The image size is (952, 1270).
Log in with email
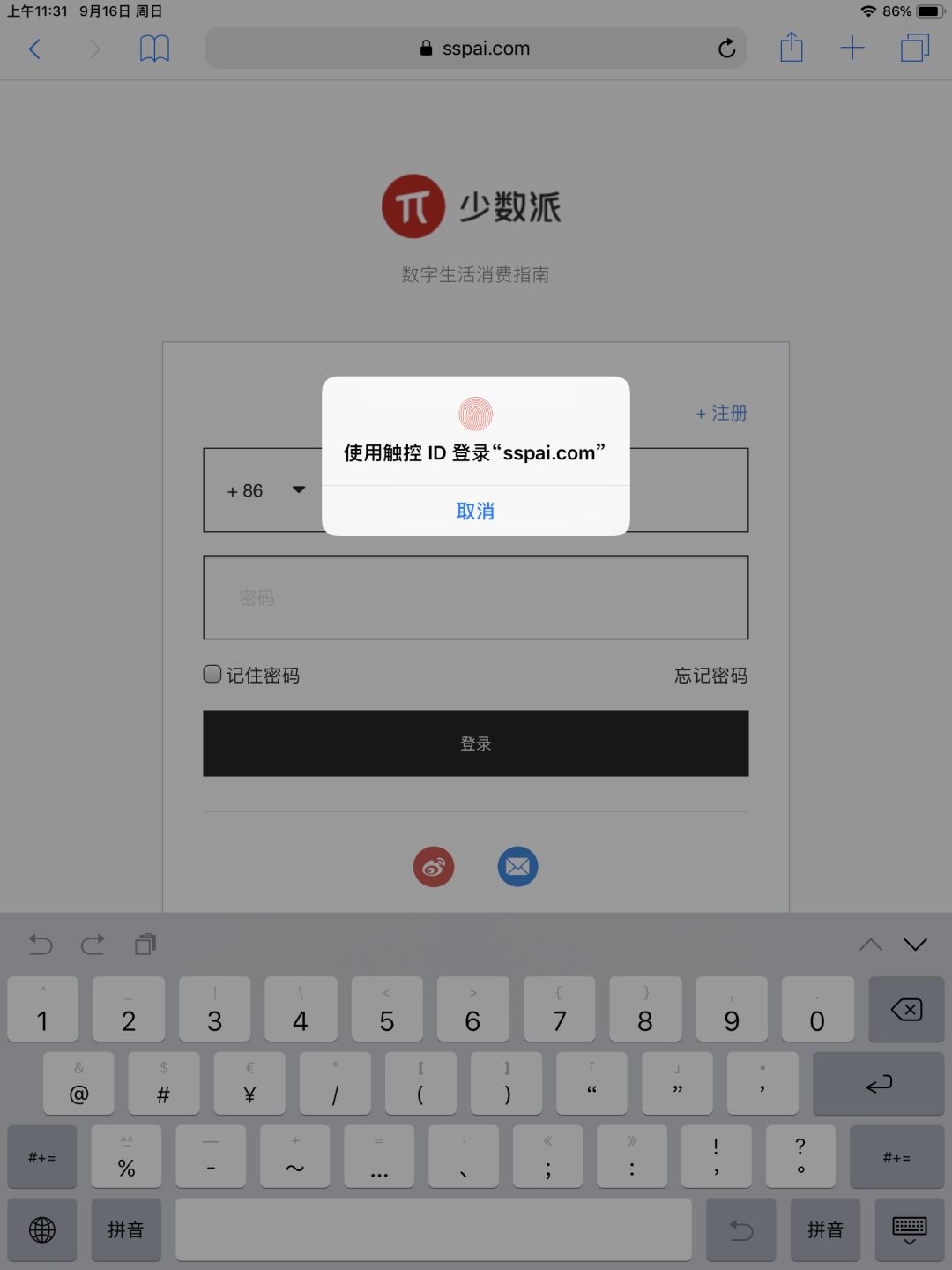click(x=517, y=867)
